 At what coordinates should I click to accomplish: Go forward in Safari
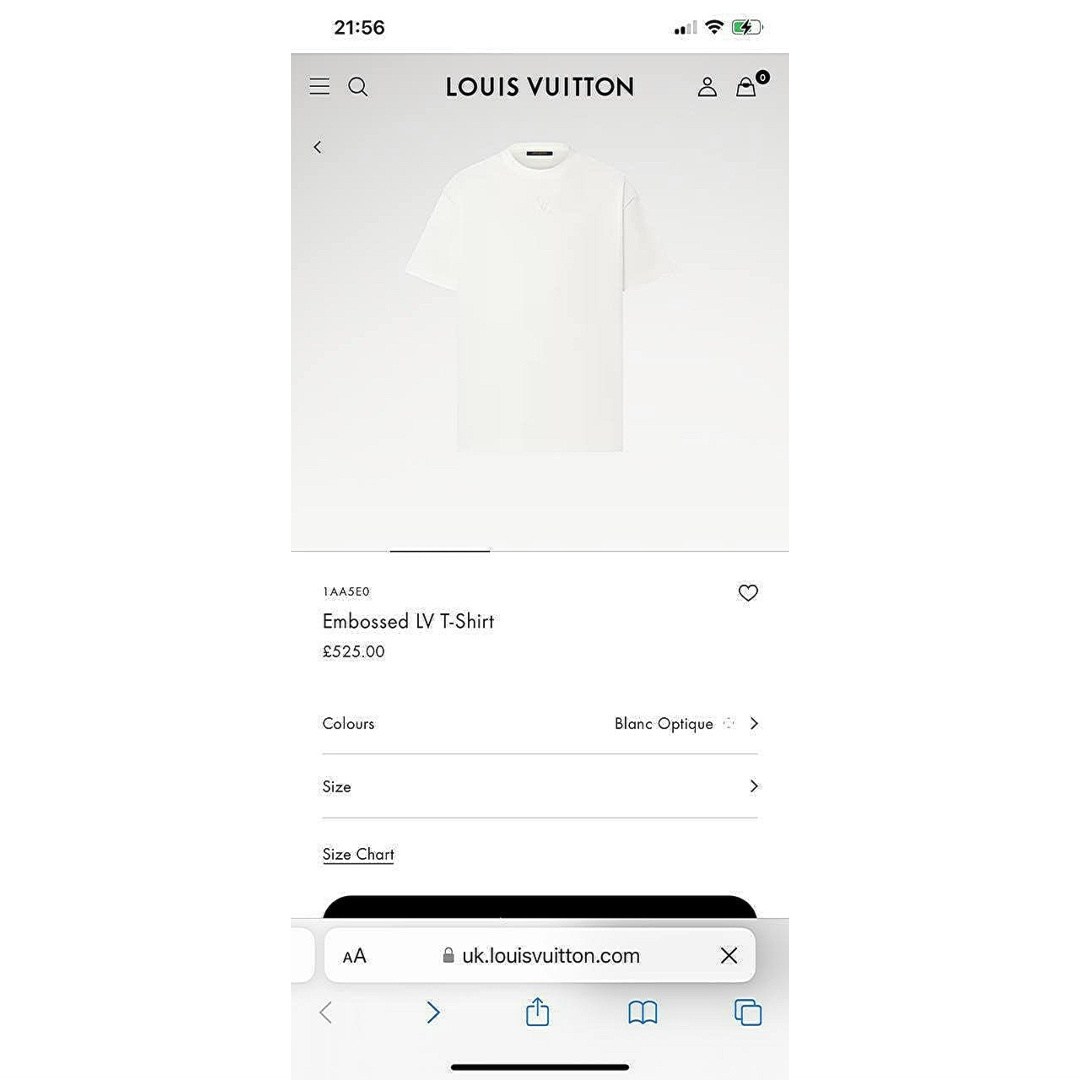[433, 1013]
